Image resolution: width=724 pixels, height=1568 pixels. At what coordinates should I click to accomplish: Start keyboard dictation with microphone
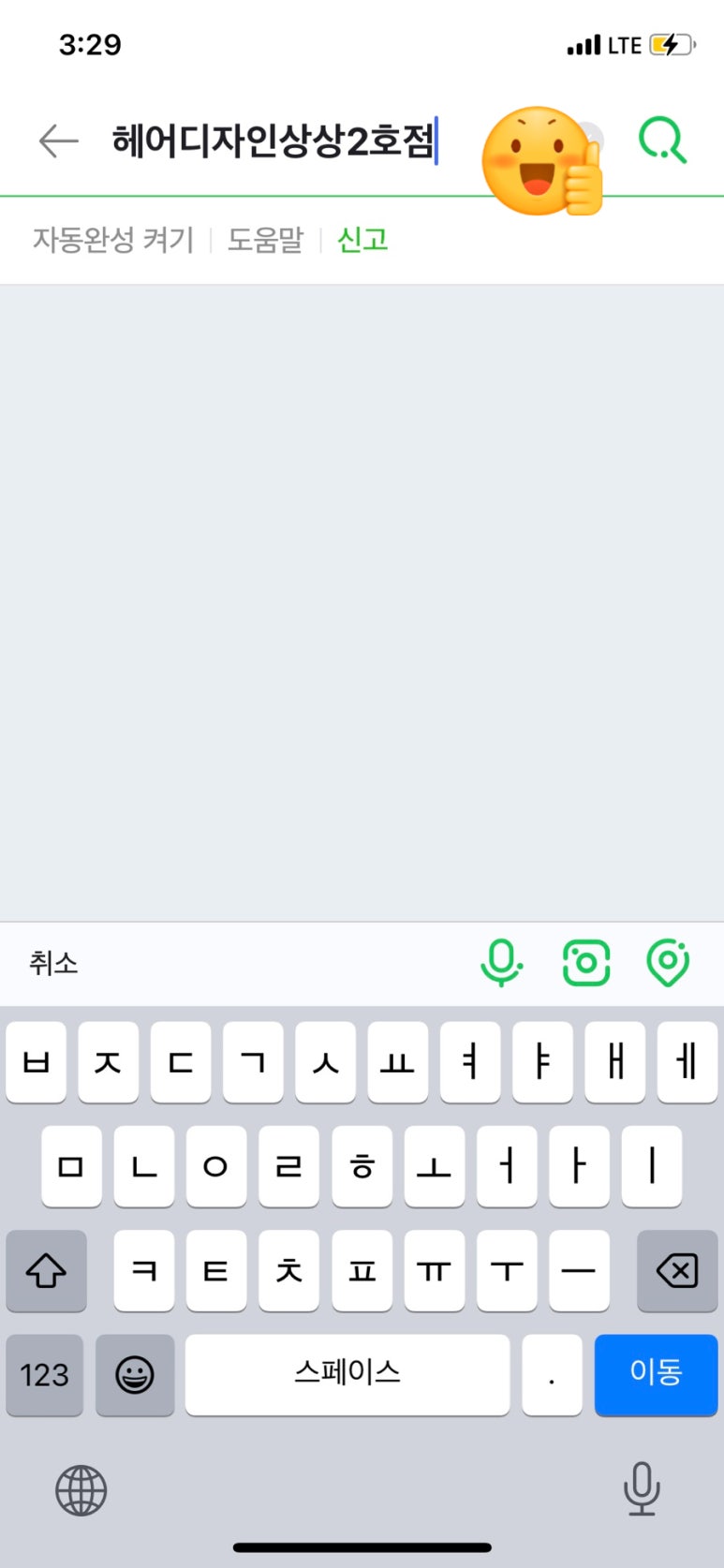tap(642, 1488)
